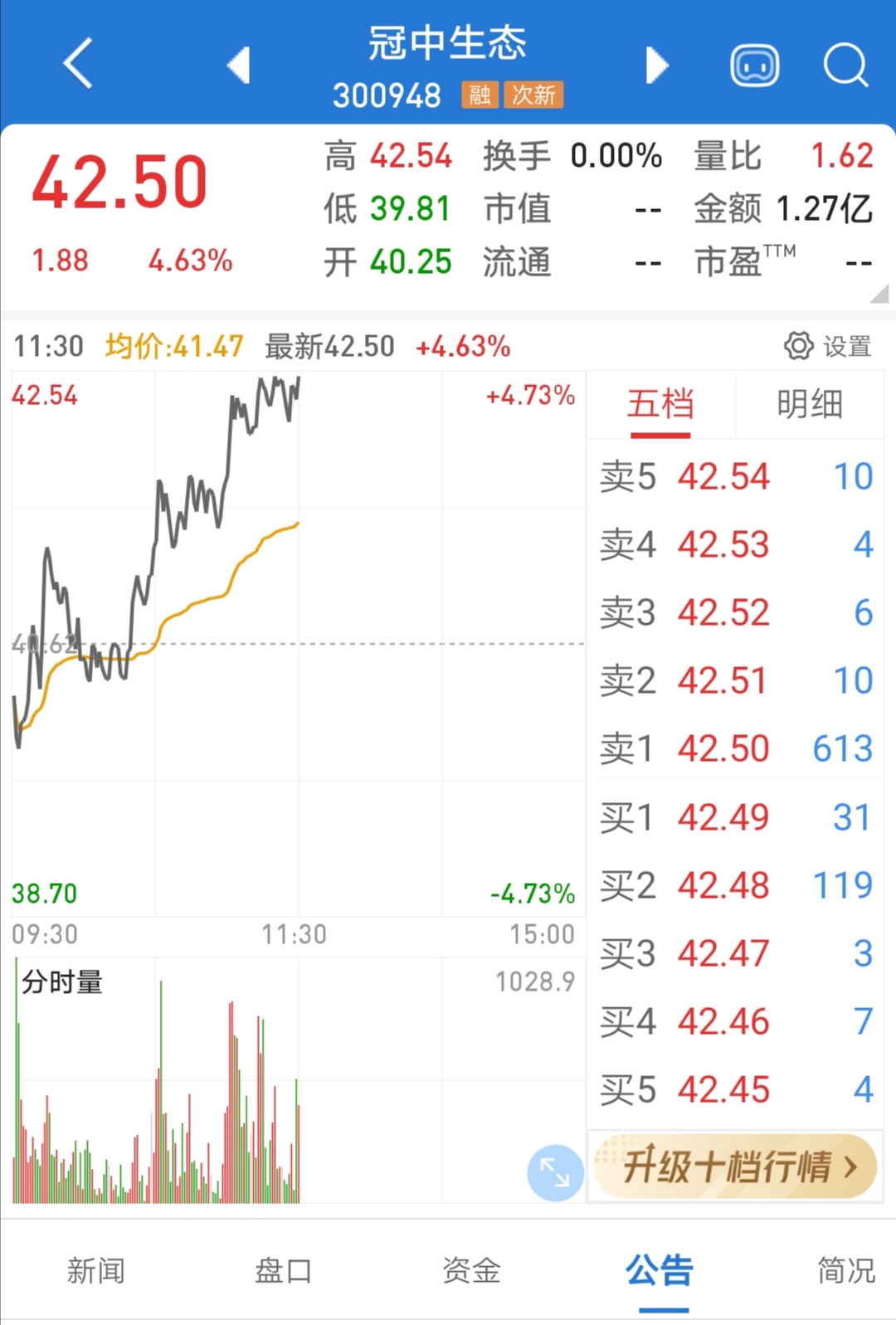
Task: Switch to the 明细 transaction detail view
Action: 808,404
